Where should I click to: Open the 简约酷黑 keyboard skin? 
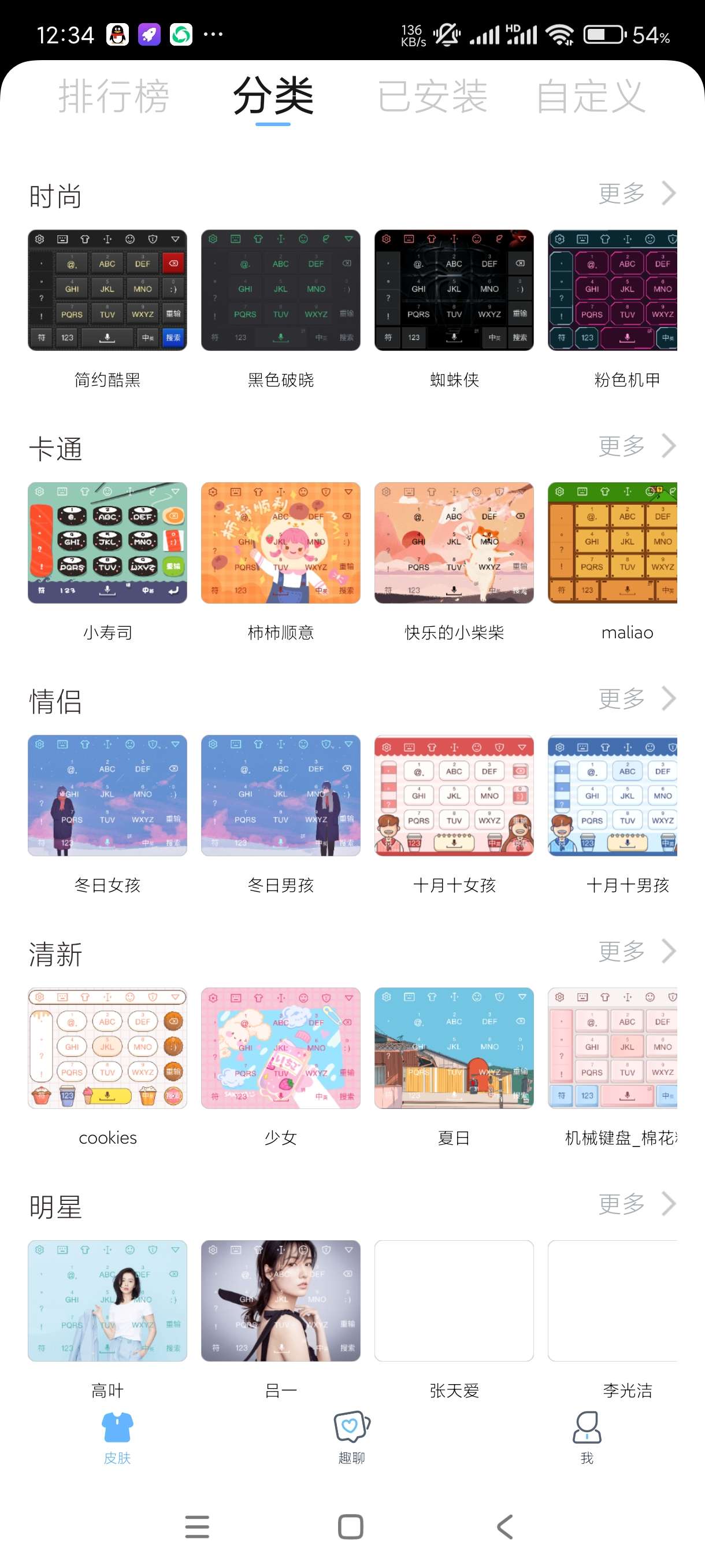[x=107, y=290]
